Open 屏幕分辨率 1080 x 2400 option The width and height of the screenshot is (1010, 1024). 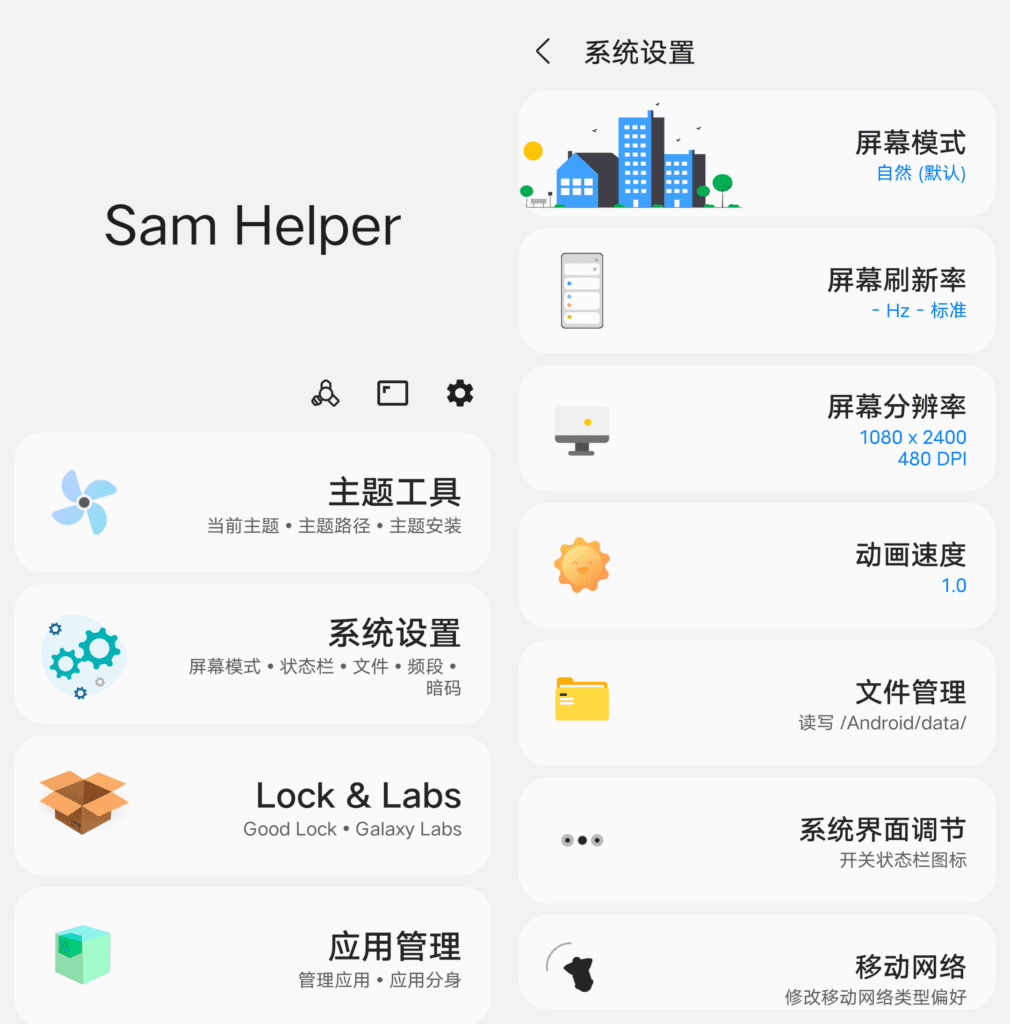click(x=757, y=428)
